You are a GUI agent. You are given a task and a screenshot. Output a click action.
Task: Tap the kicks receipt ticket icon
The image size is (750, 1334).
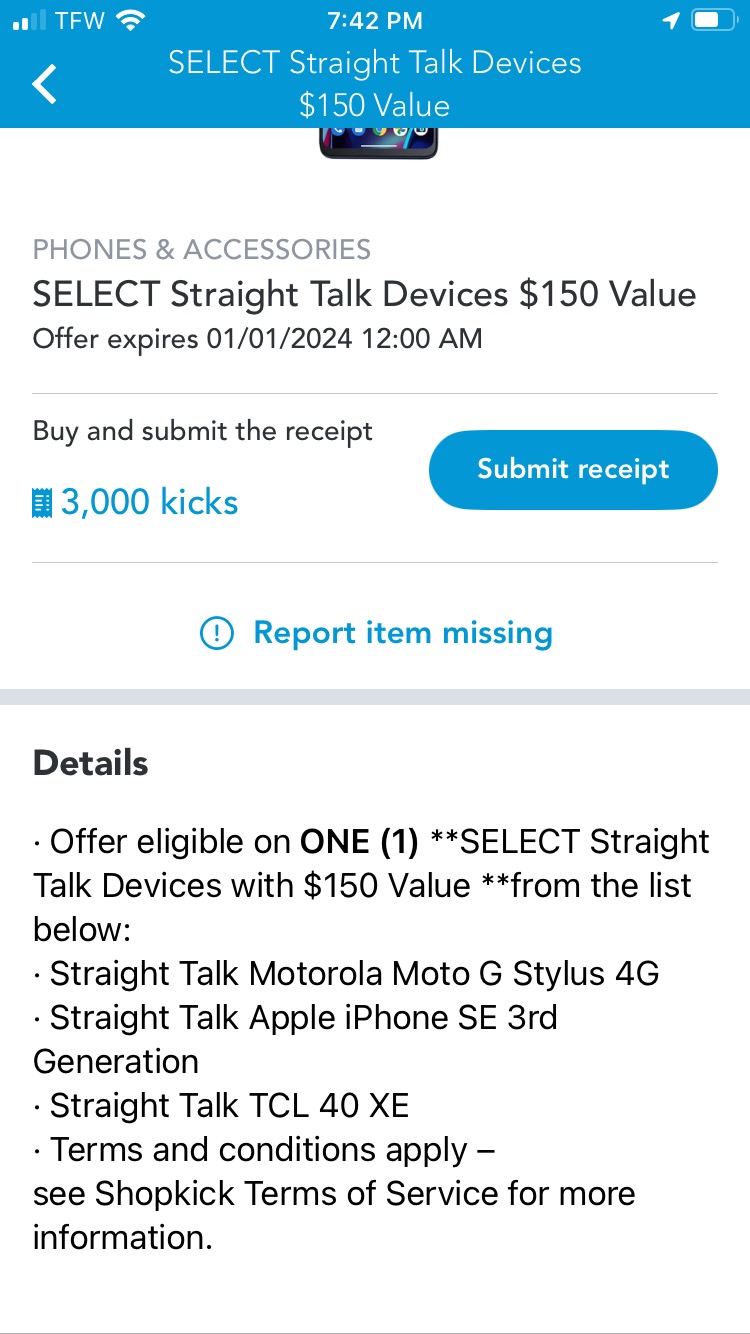click(43, 501)
